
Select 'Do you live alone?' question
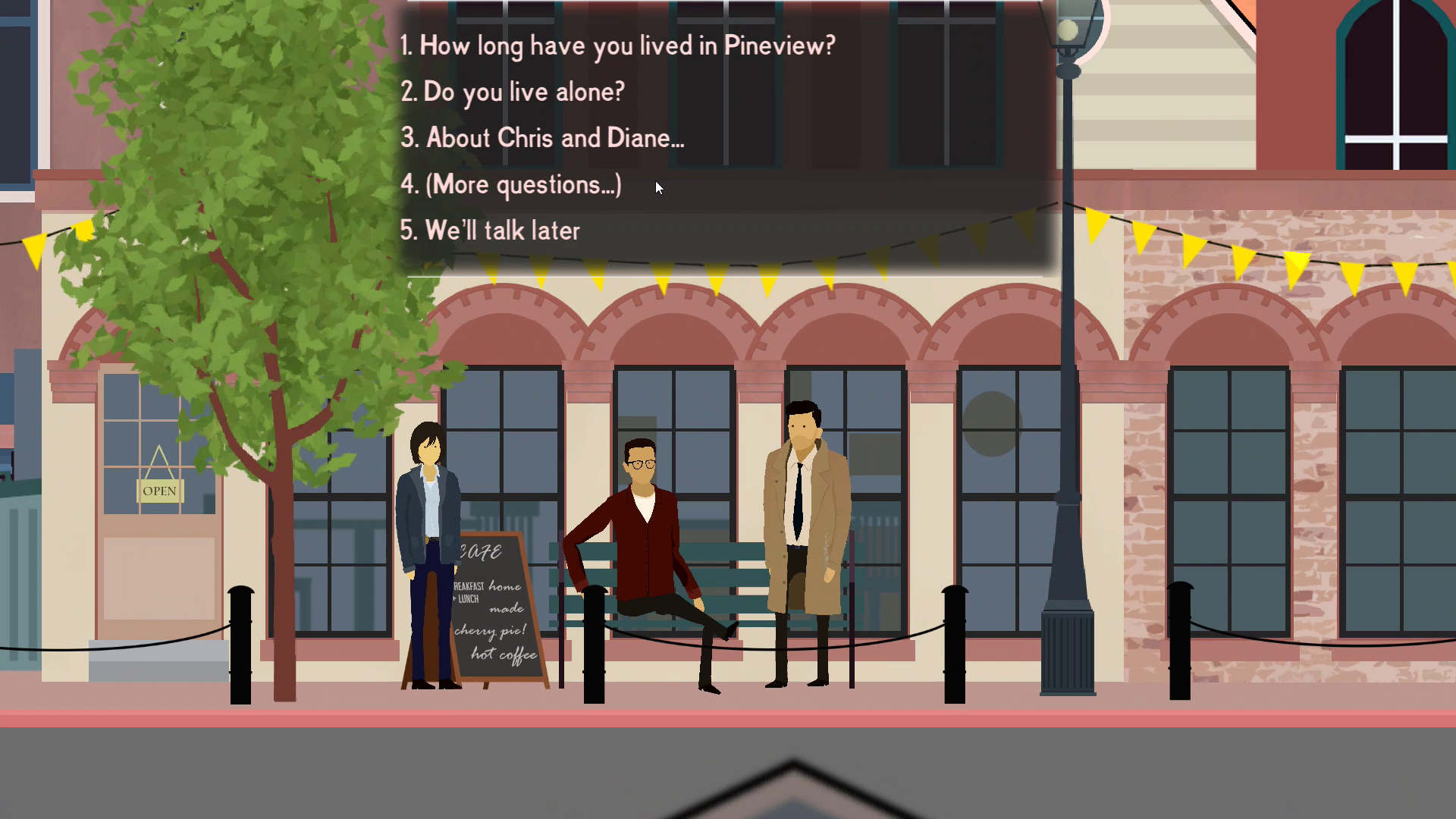(513, 93)
